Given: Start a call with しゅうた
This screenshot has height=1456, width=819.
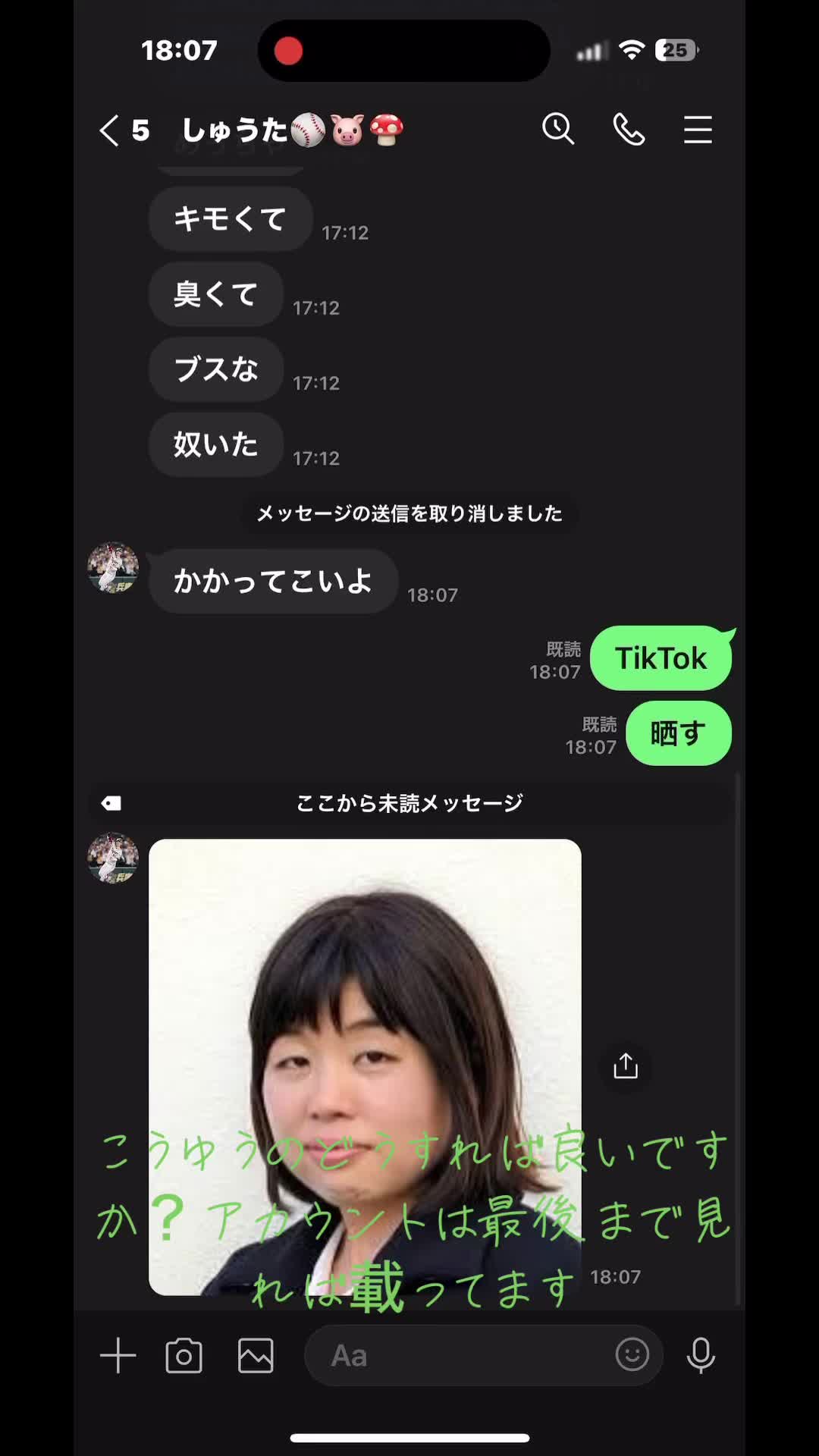Looking at the screenshot, I should point(629,130).
